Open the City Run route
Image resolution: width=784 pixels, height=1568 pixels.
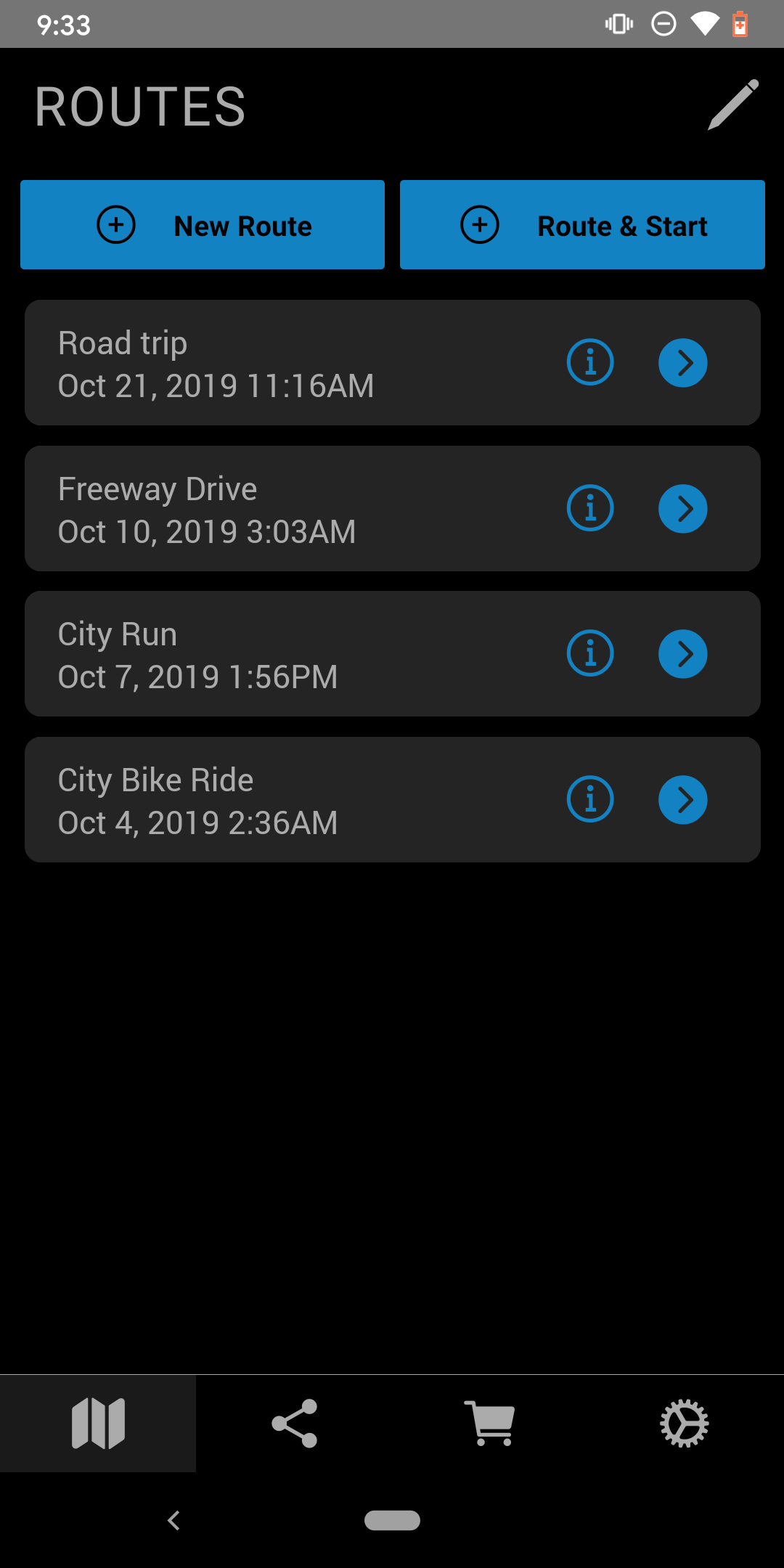click(x=393, y=654)
